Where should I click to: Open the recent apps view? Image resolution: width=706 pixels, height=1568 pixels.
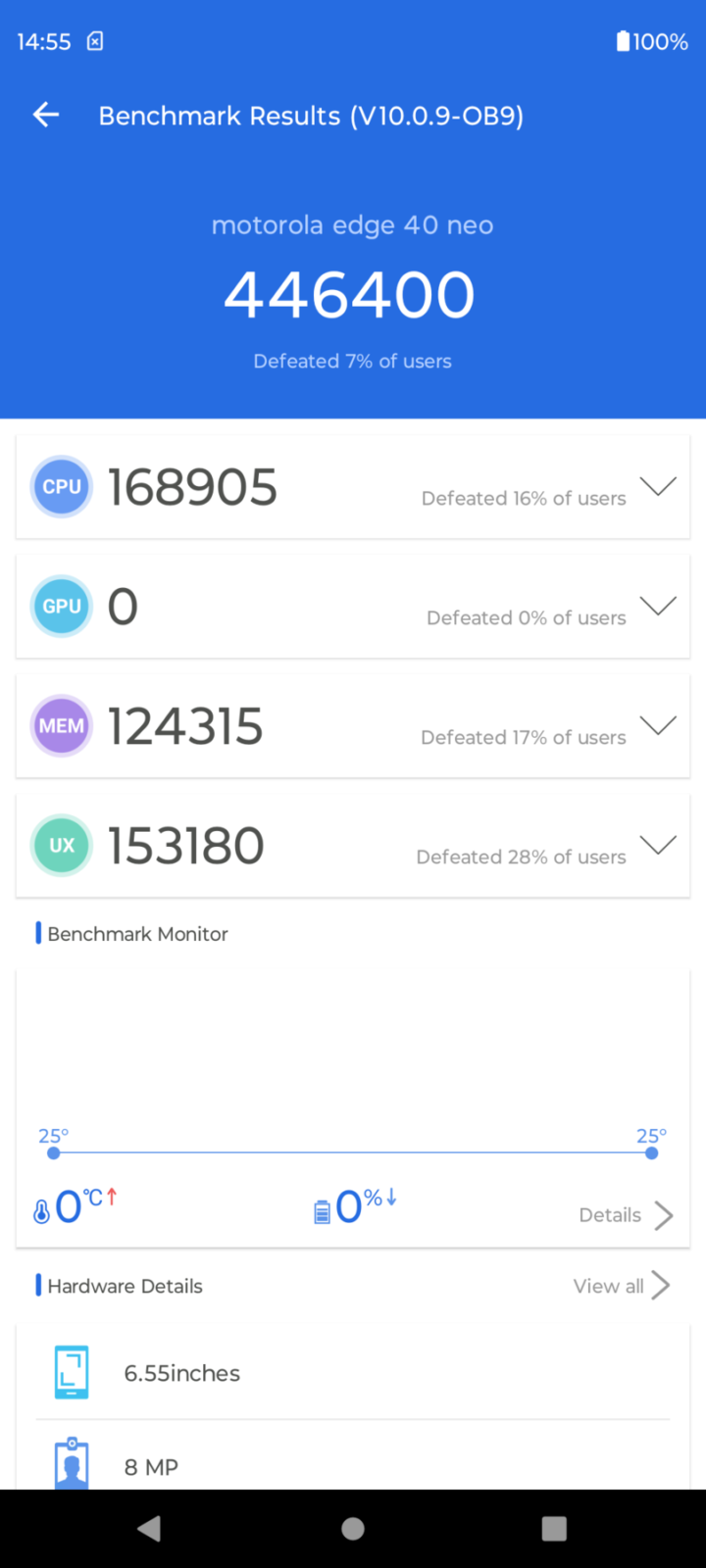coord(554,1529)
